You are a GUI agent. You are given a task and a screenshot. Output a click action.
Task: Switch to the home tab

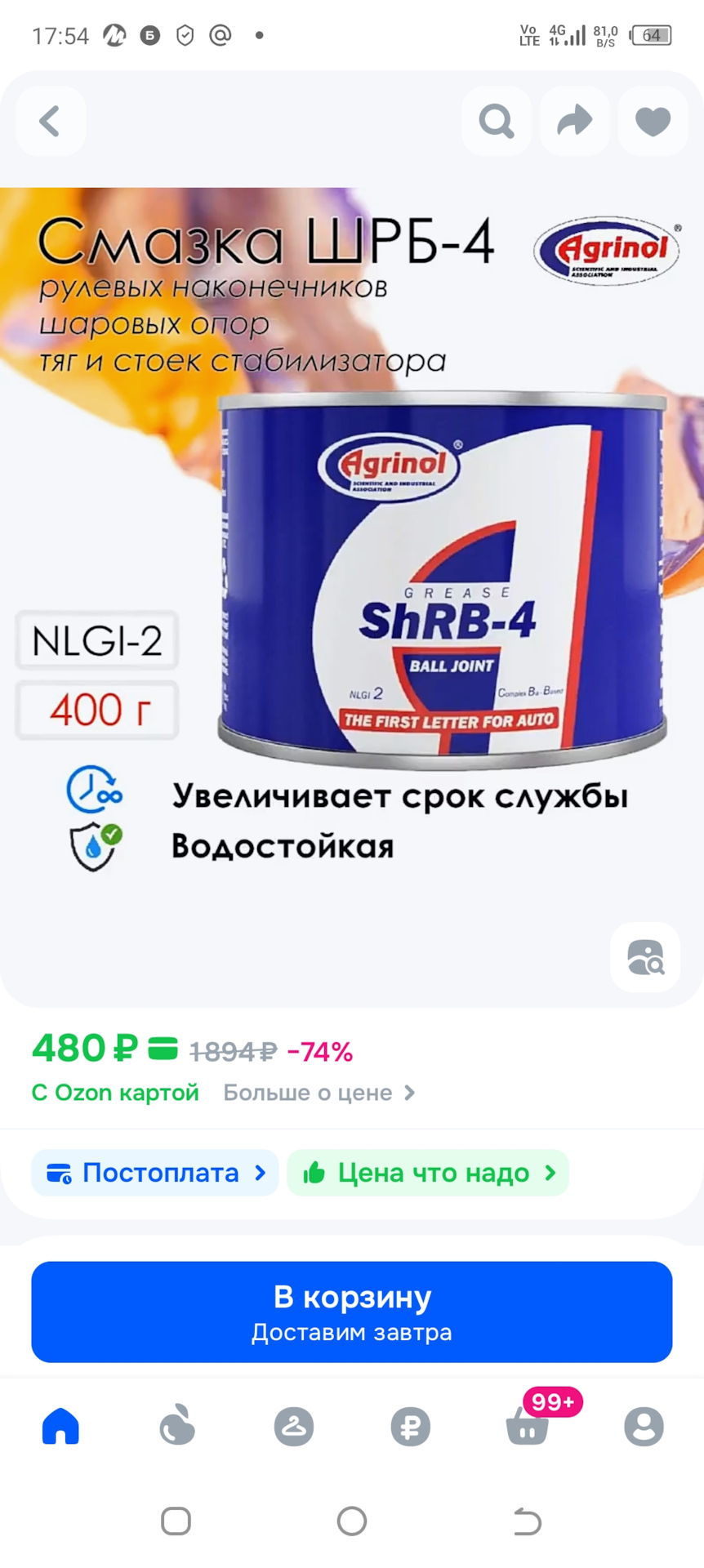click(60, 1427)
